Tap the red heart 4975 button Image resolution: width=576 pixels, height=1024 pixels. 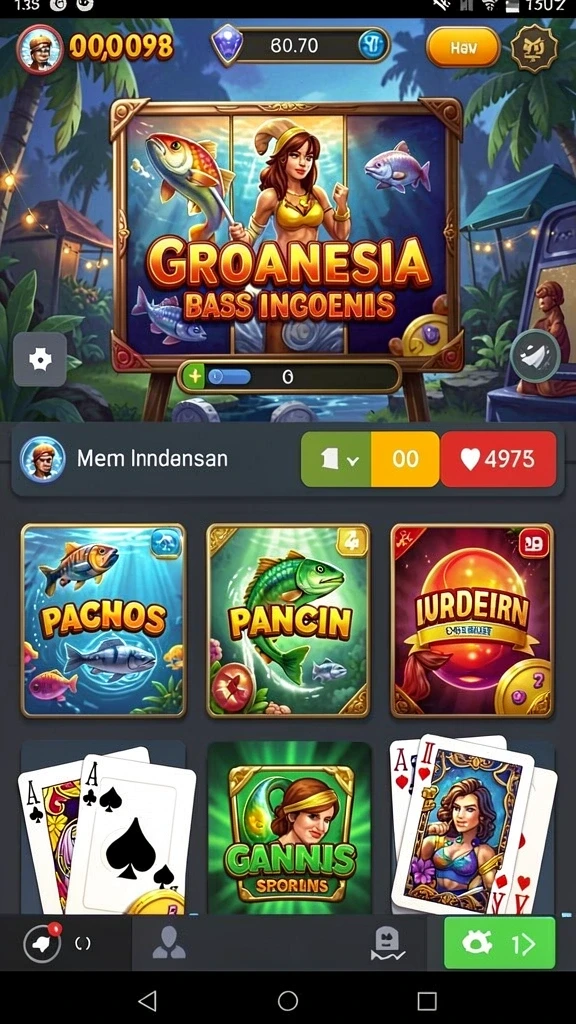point(498,459)
